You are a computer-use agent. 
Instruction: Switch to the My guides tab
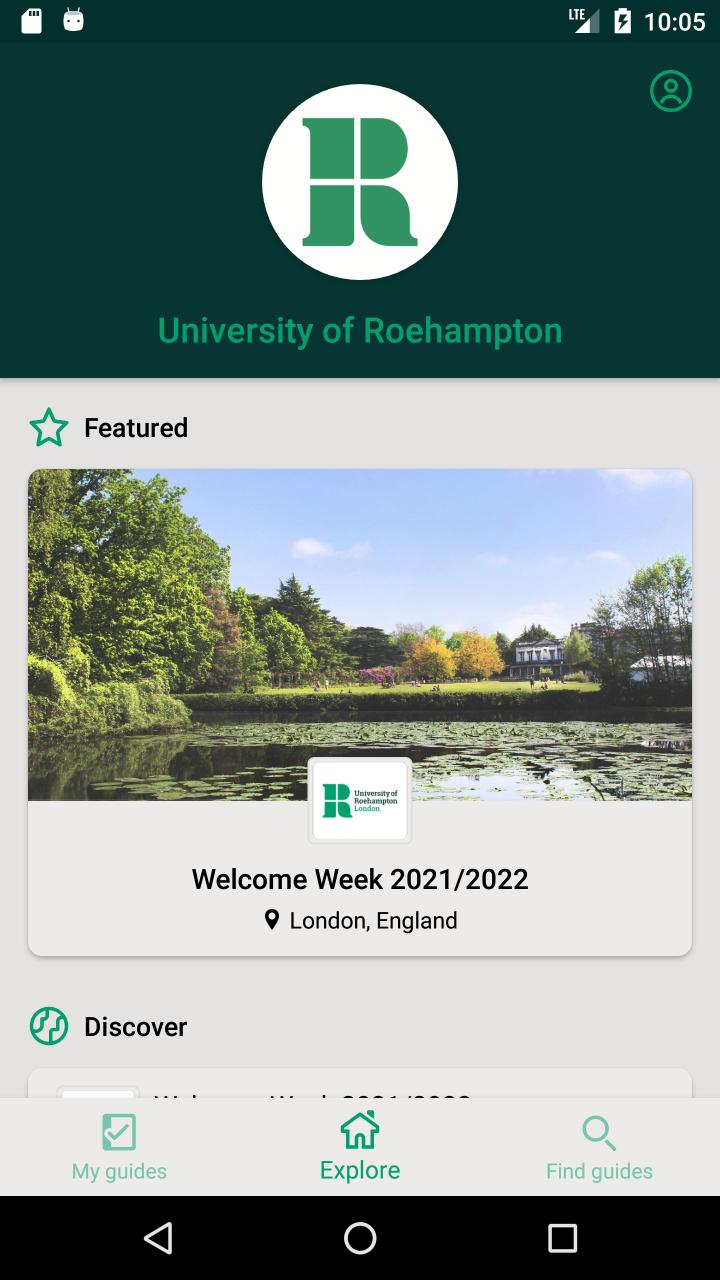119,1148
